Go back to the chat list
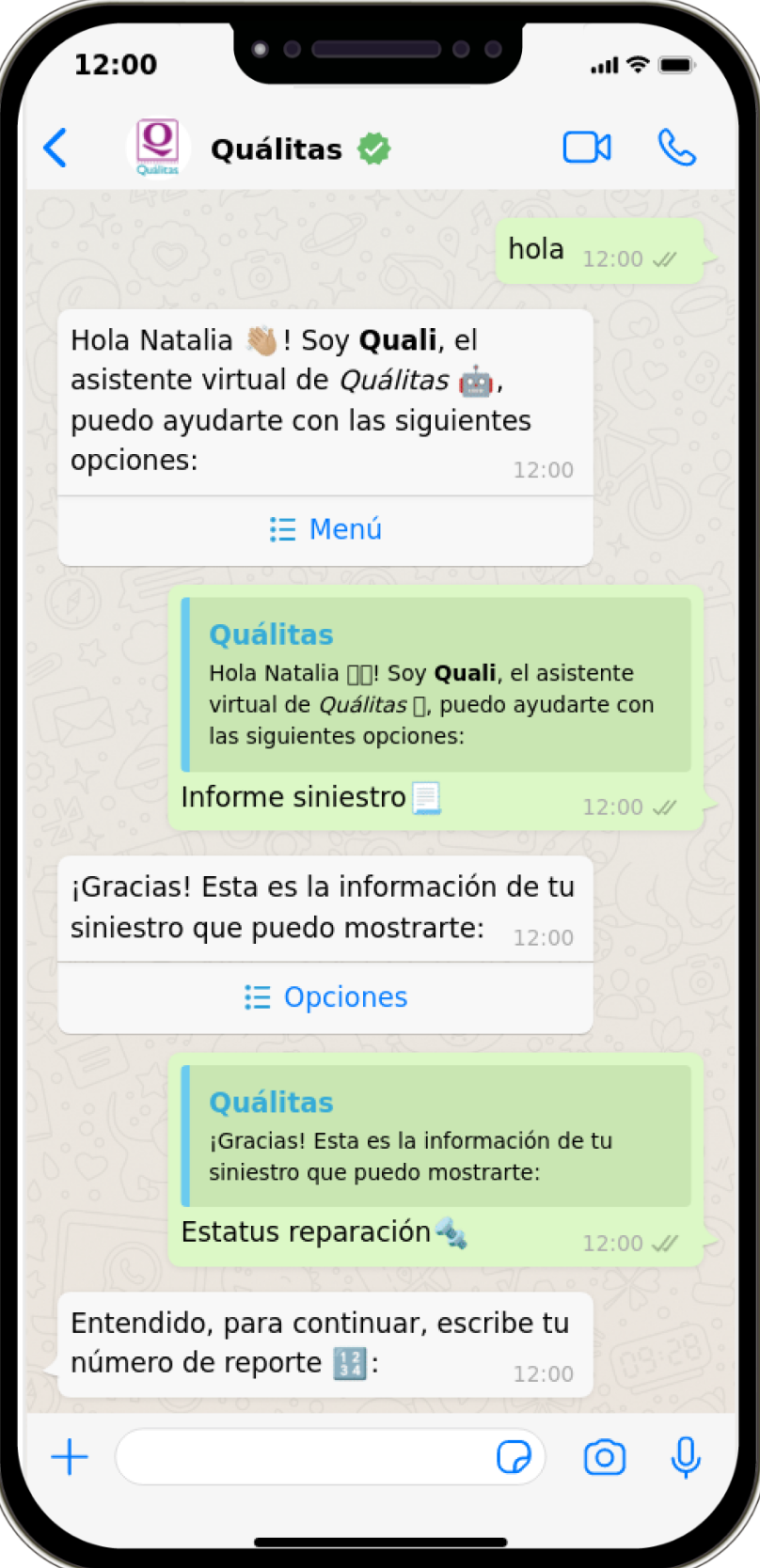The width and height of the screenshot is (760, 1568). tap(55, 149)
